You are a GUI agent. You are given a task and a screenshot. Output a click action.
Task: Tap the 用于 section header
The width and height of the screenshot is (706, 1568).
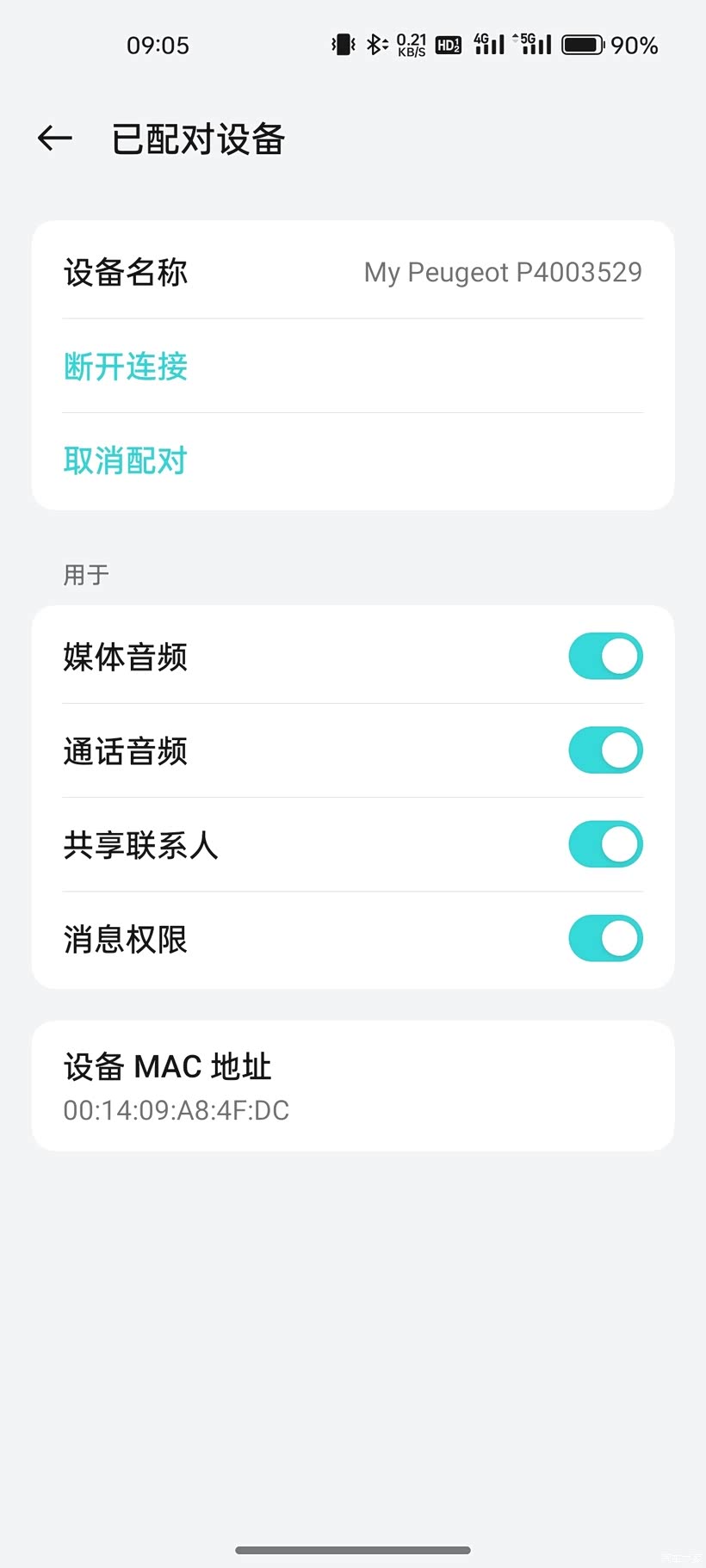point(84,574)
